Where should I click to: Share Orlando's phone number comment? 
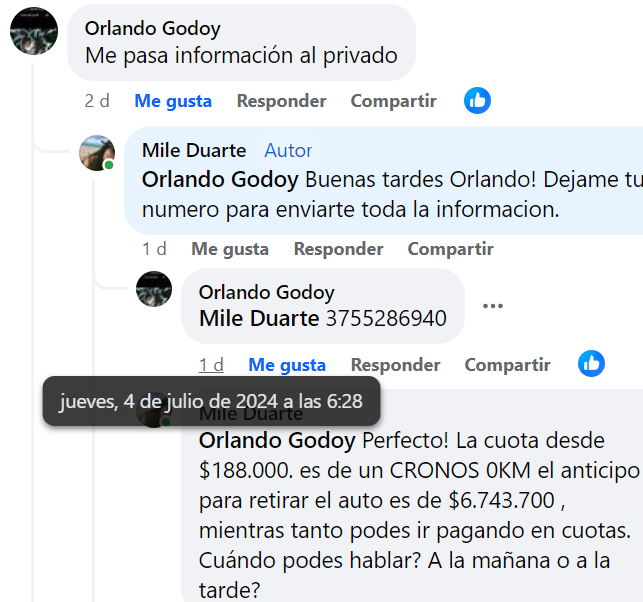click(507, 365)
